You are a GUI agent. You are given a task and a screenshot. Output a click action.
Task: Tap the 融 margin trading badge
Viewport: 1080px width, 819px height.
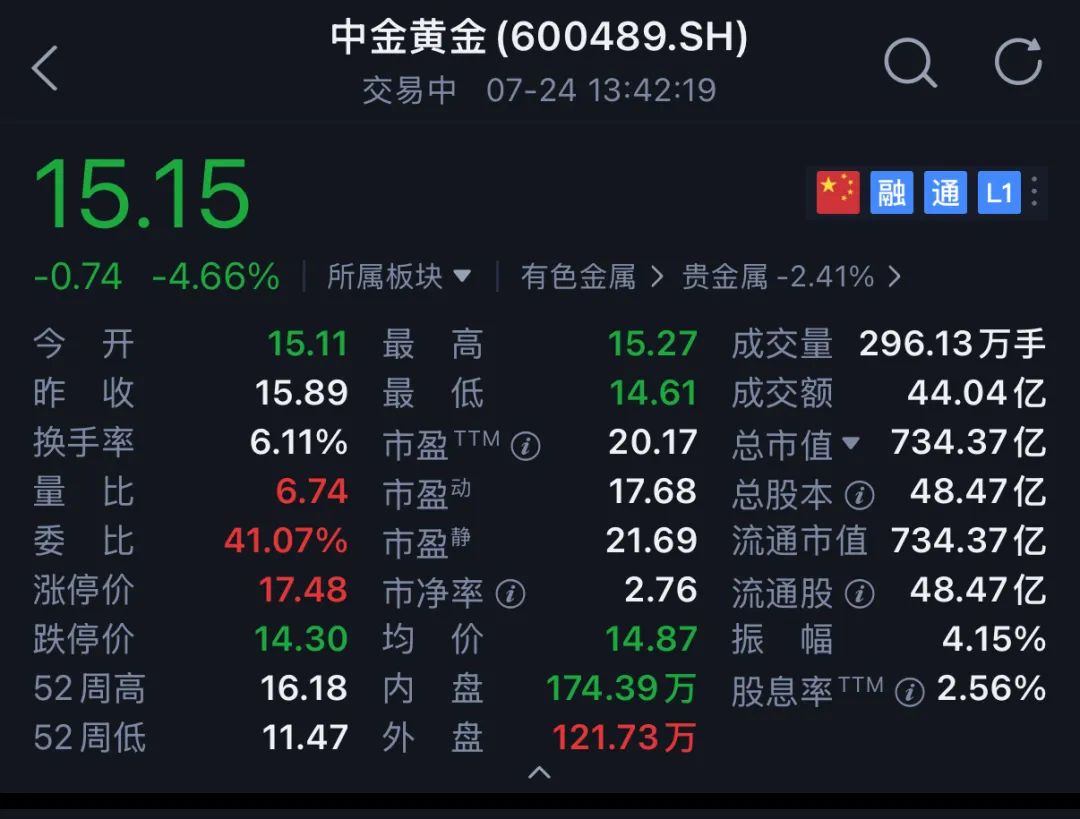pyautogui.click(x=891, y=193)
